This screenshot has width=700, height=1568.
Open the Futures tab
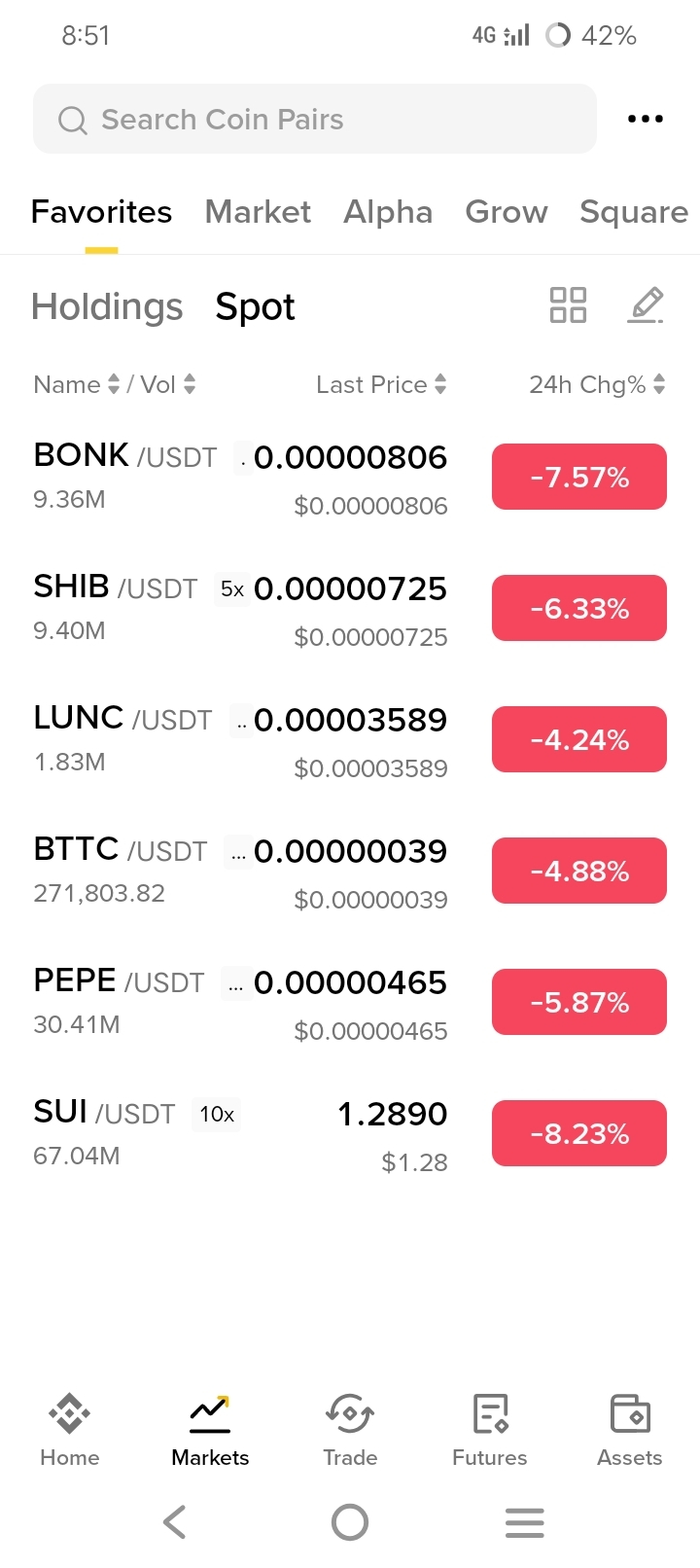[x=490, y=1430]
